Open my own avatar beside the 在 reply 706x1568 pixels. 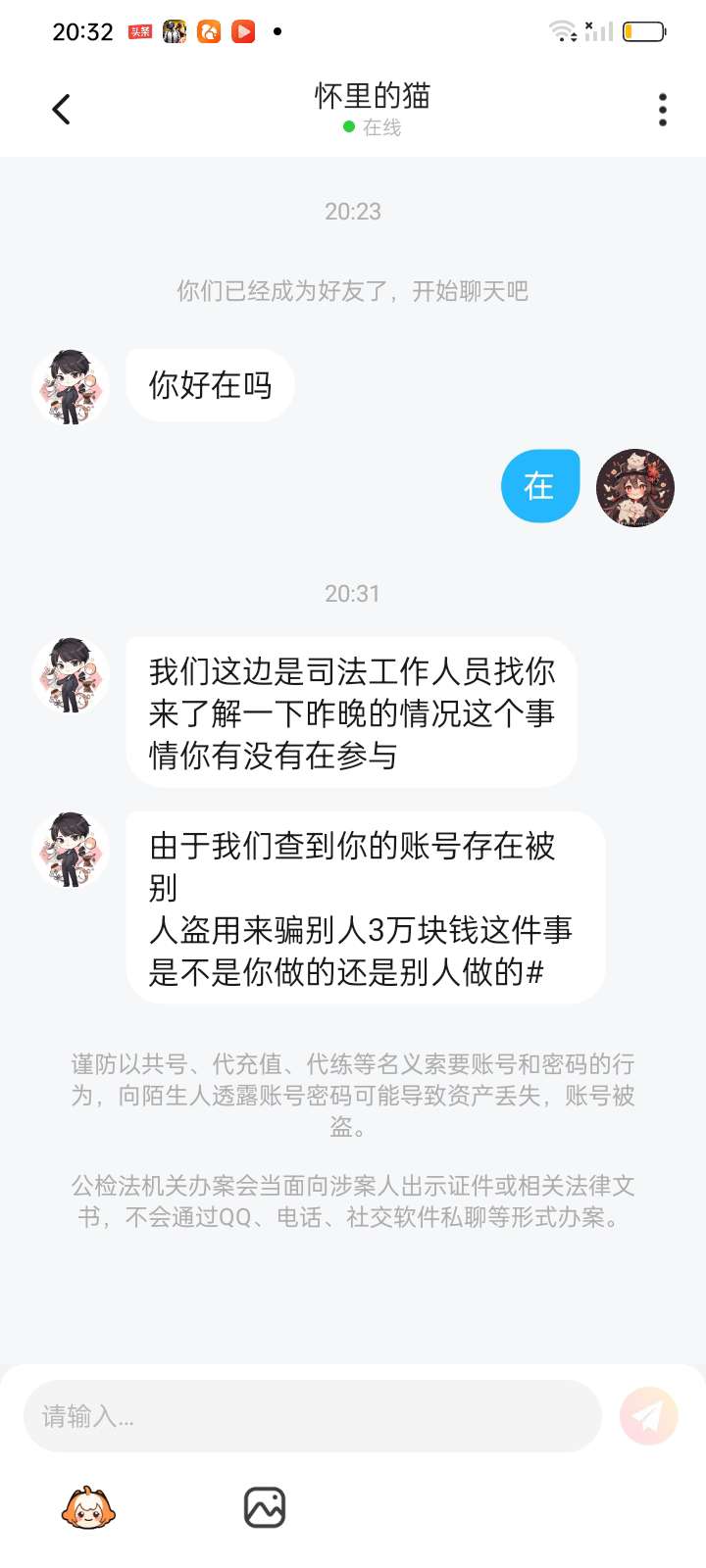click(634, 487)
